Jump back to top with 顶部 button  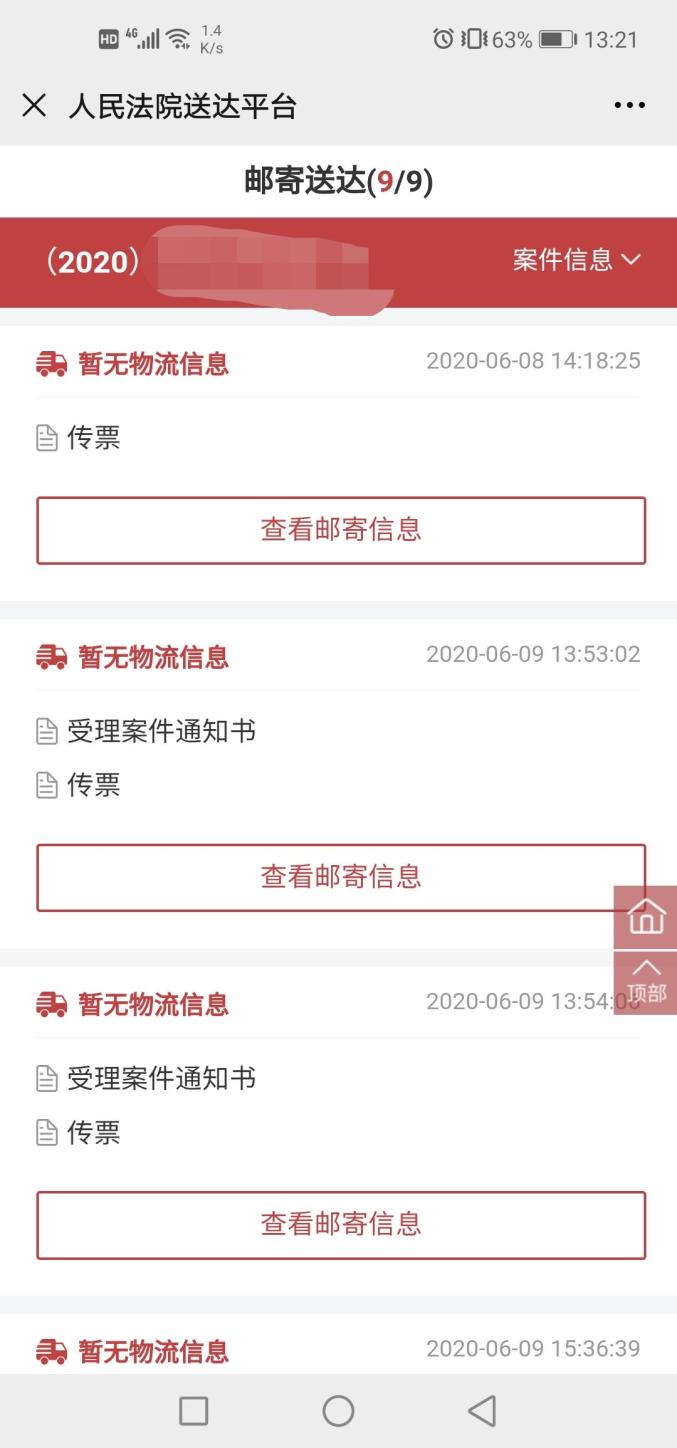pyautogui.click(x=646, y=982)
